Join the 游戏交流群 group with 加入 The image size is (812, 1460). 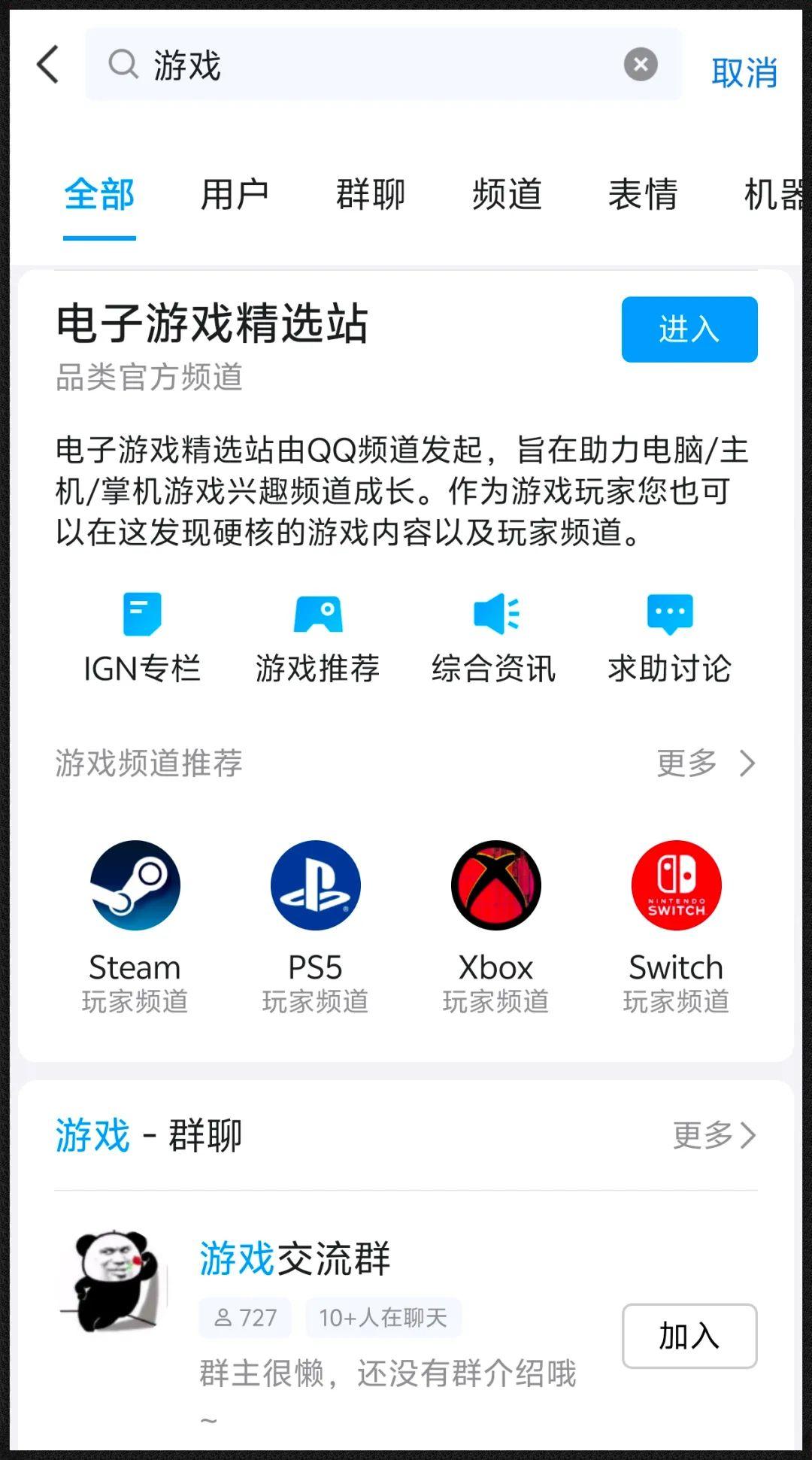[689, 1336]
